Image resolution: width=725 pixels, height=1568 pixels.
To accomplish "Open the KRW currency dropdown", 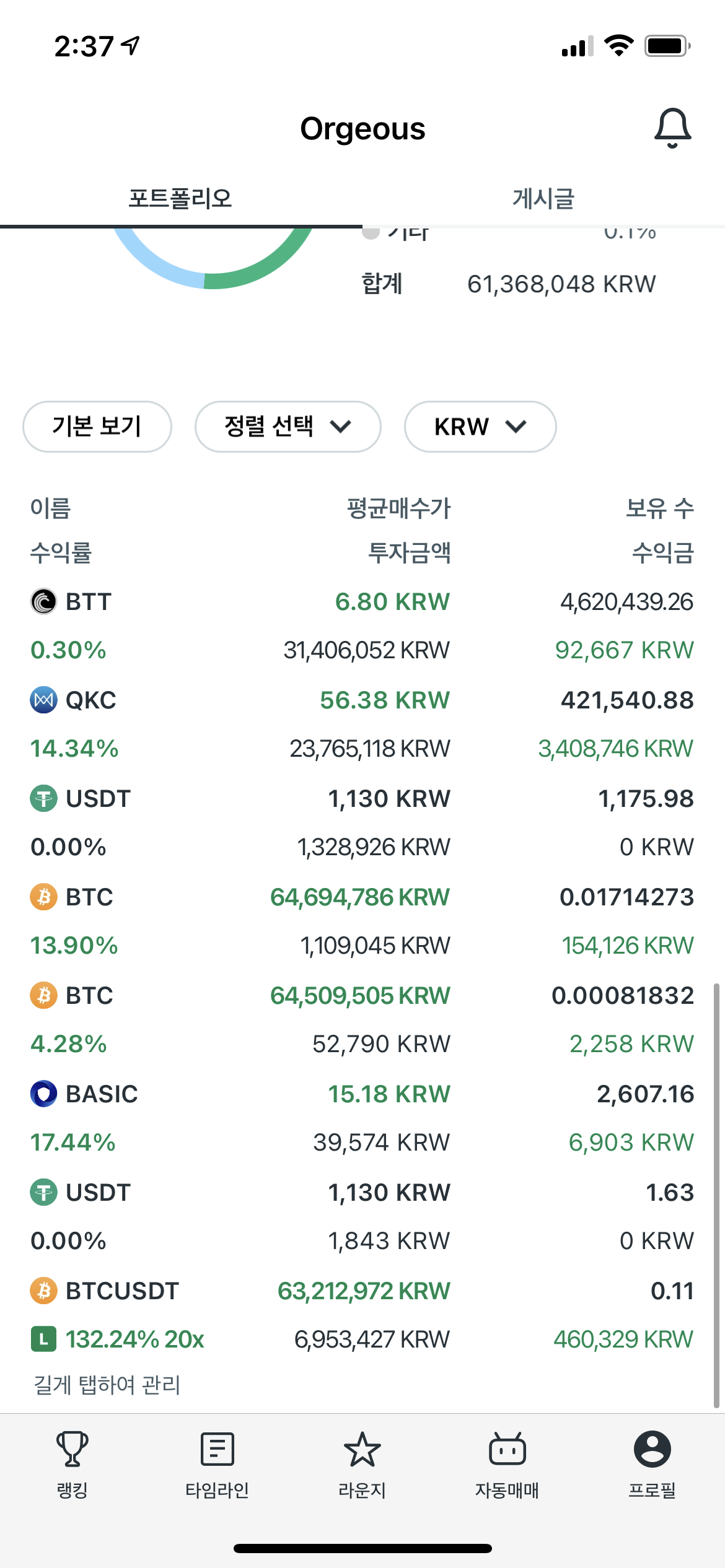I will [x=480, y=427].
